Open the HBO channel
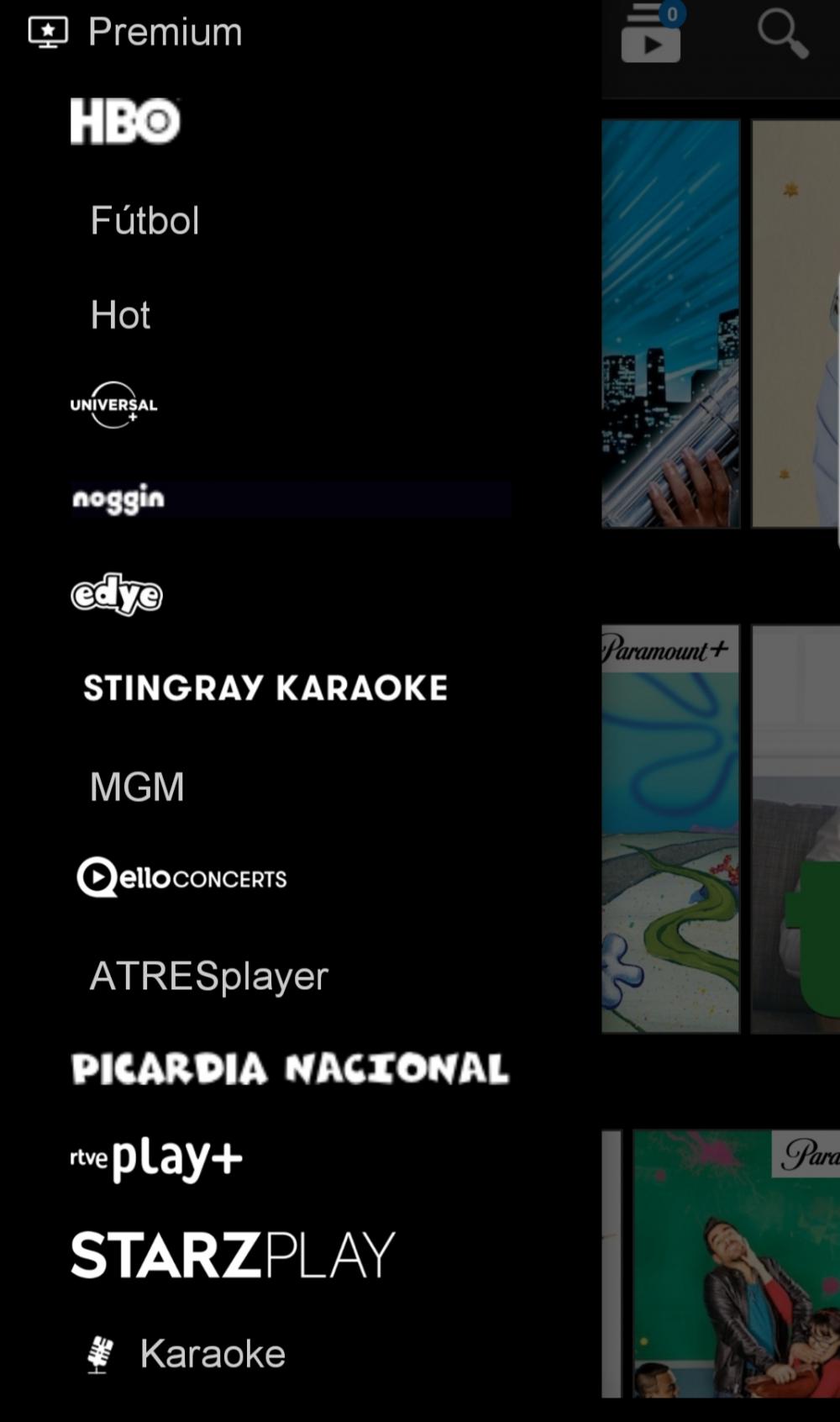Viewport: 840px width, 1422px height. (125, 123)
